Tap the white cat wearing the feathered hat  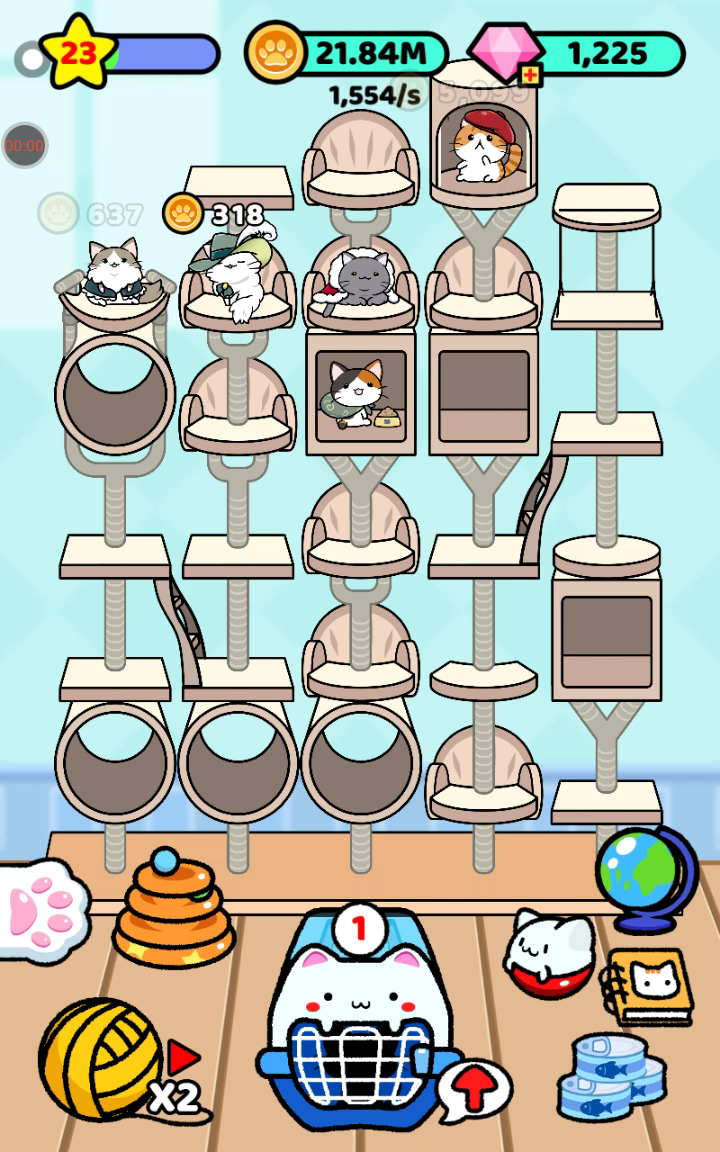point(236,280)
